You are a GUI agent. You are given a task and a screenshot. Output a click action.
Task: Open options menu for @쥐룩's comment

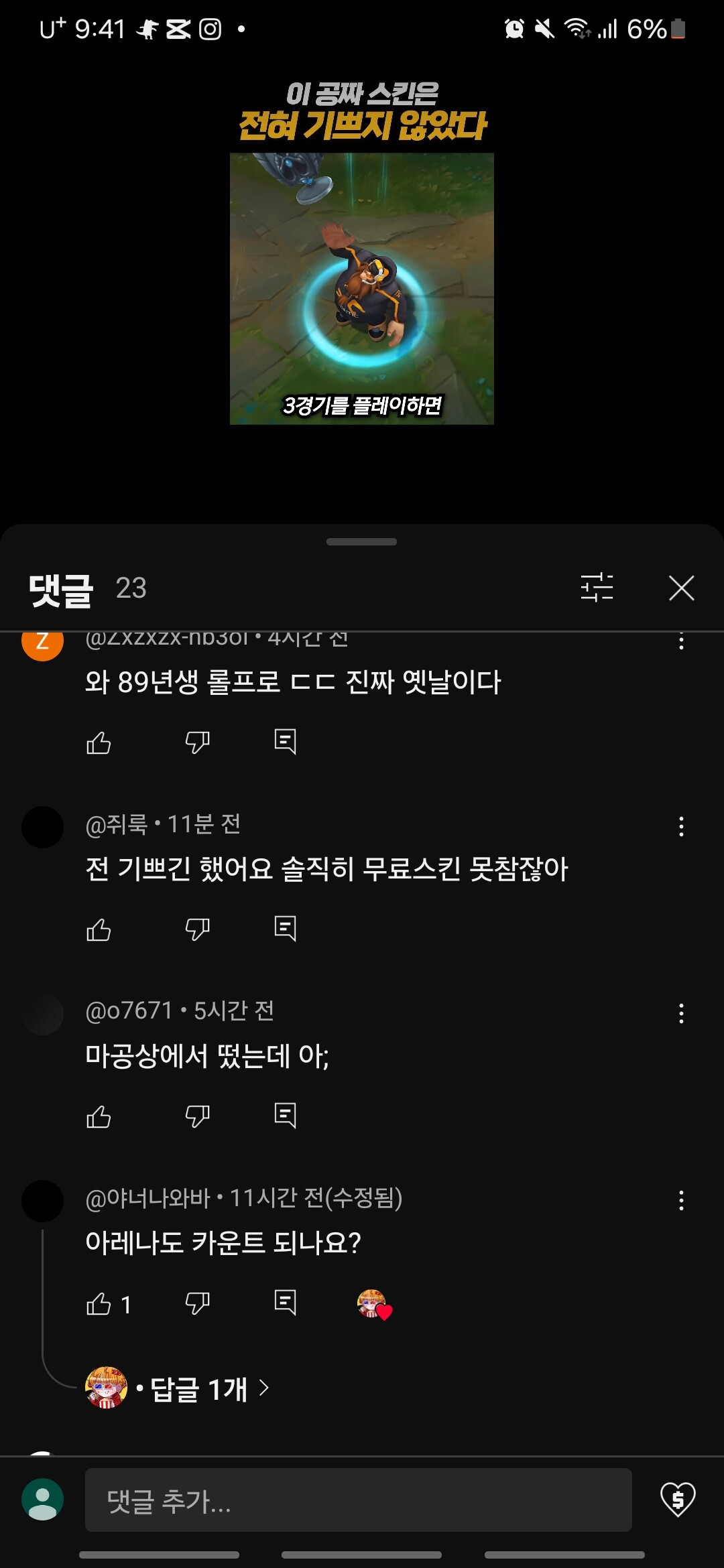pos(681,826)
